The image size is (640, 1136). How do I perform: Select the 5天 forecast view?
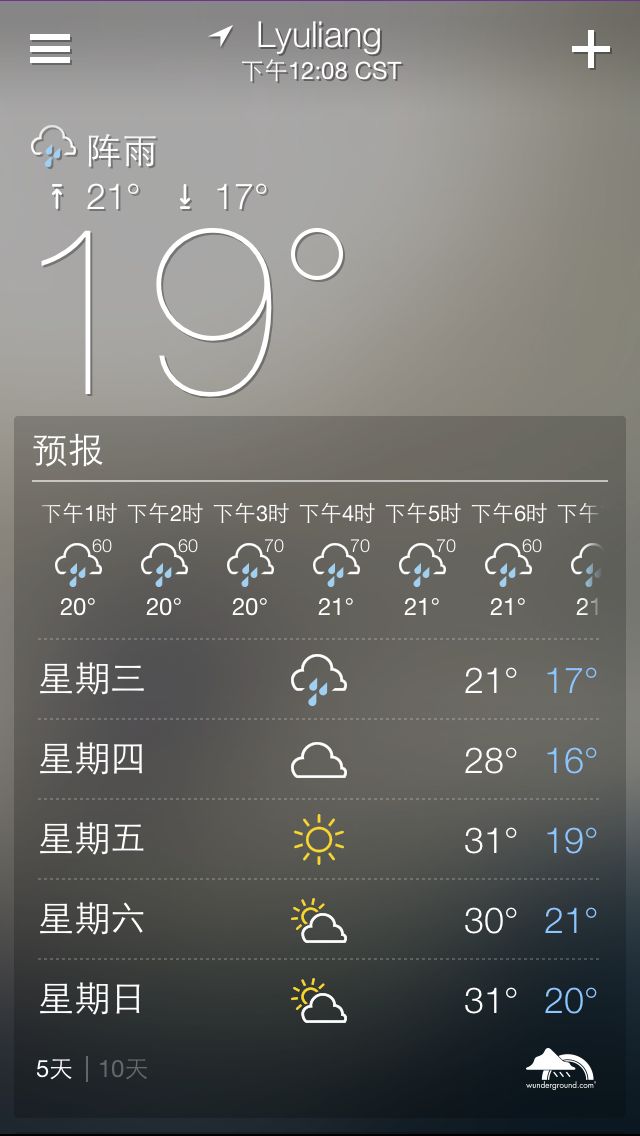[x=54, y=1069]
